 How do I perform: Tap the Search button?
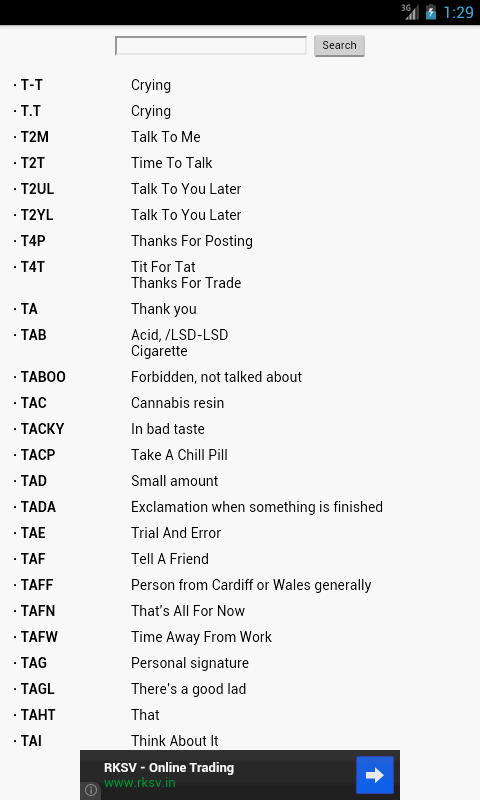[x=339, y=45]
